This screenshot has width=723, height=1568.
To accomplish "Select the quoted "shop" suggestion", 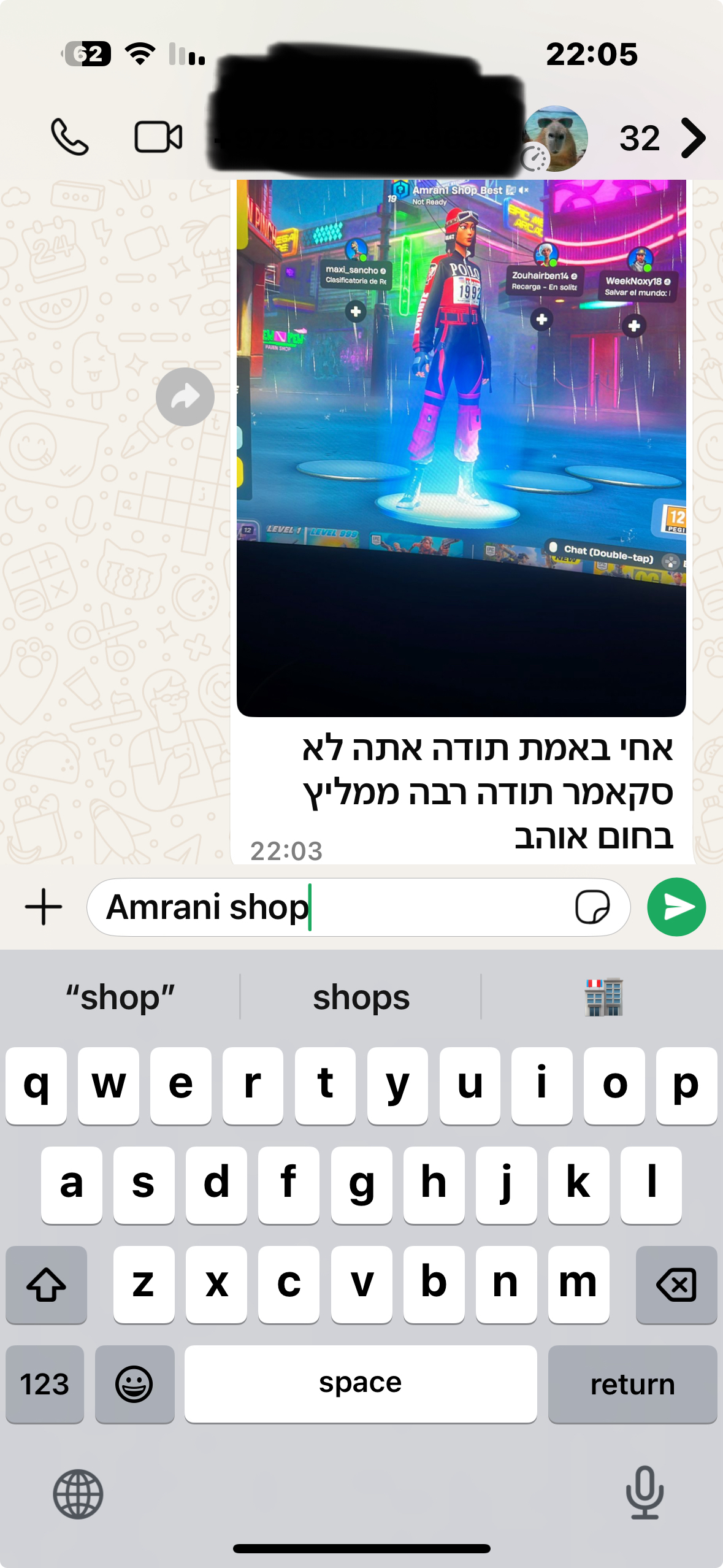I will coord(120,997).
